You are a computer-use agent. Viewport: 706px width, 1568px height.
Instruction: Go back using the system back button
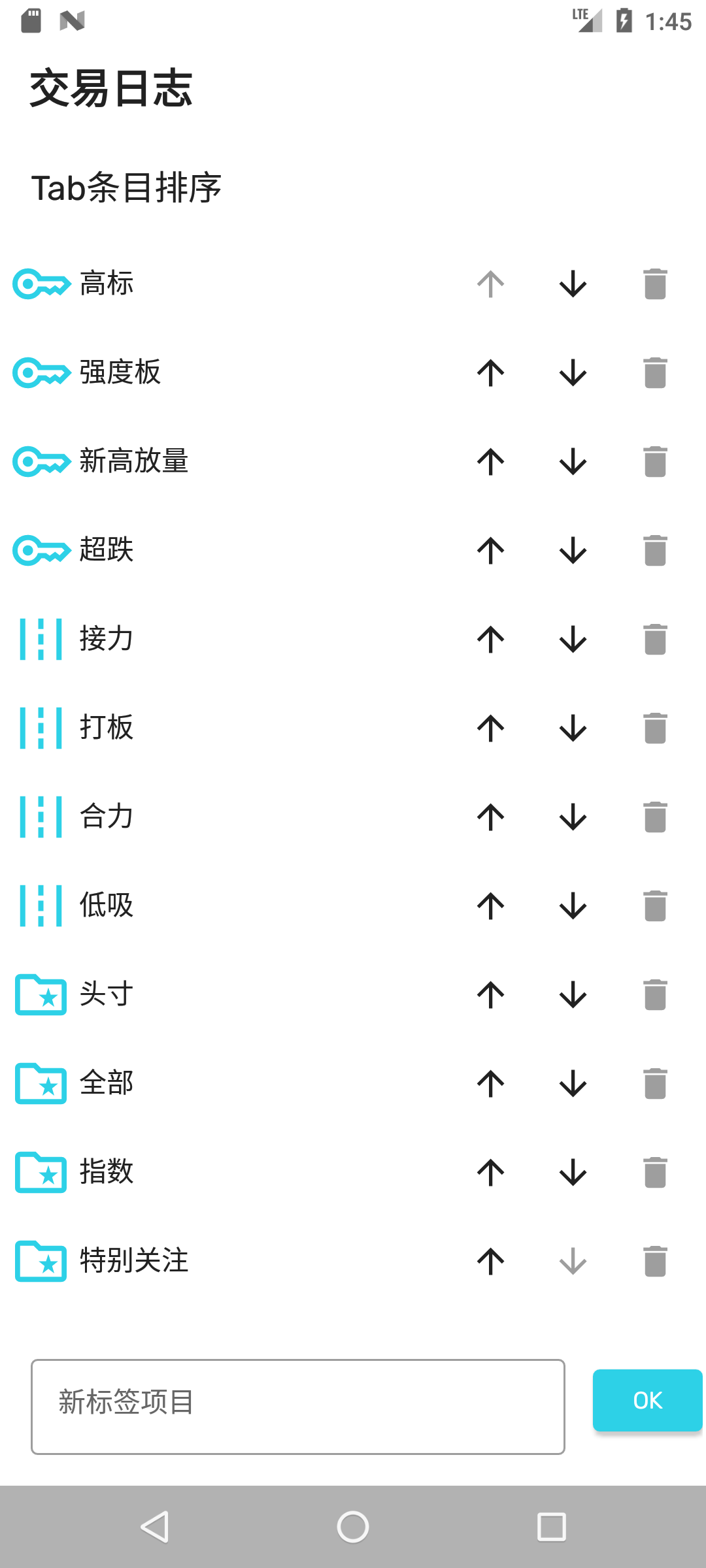[x=155, y=1527]
